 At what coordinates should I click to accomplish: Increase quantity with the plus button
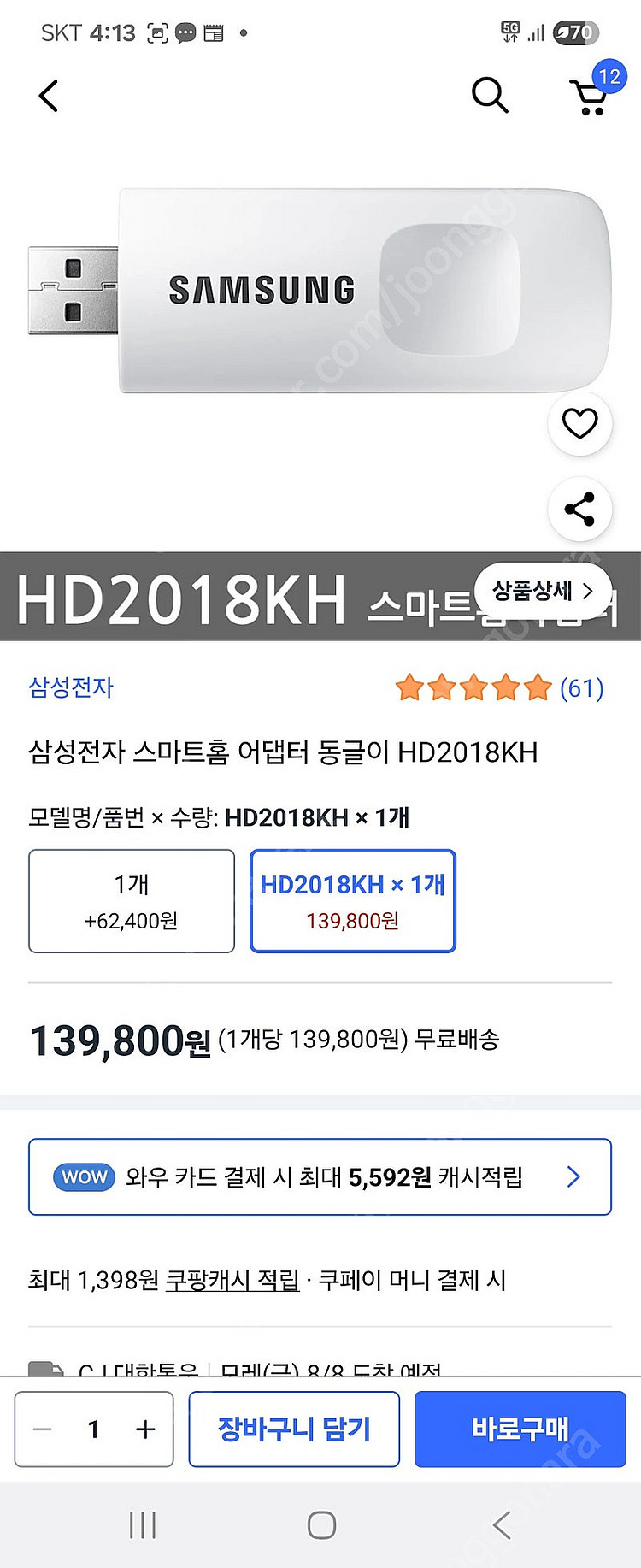(145, 1429)
